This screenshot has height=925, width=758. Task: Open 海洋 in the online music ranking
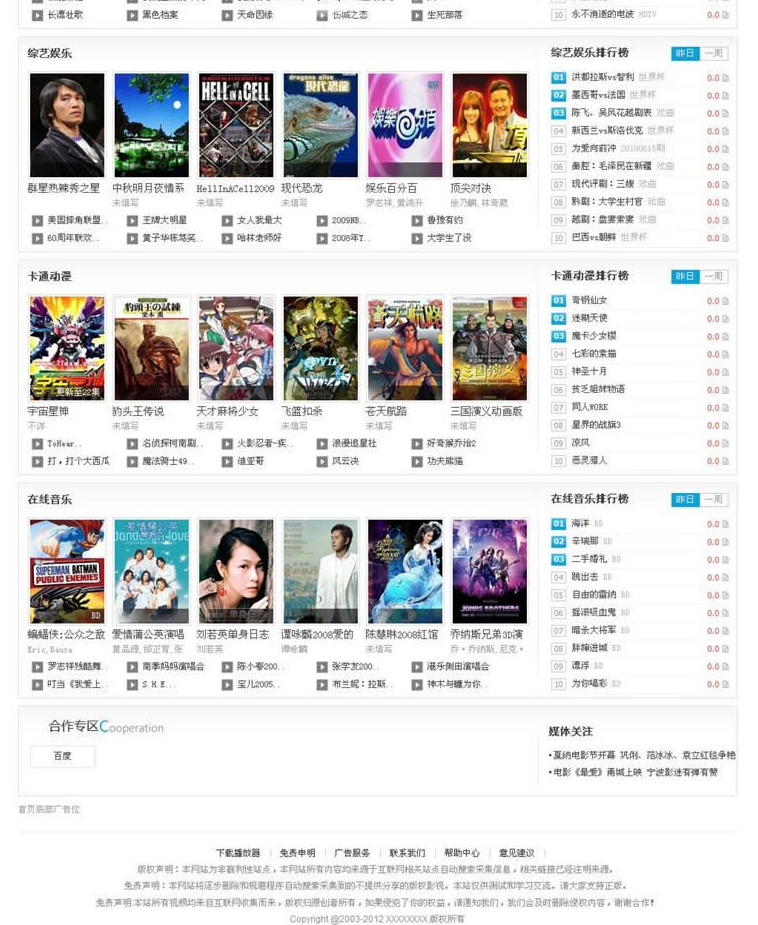[x=580, y=523]
